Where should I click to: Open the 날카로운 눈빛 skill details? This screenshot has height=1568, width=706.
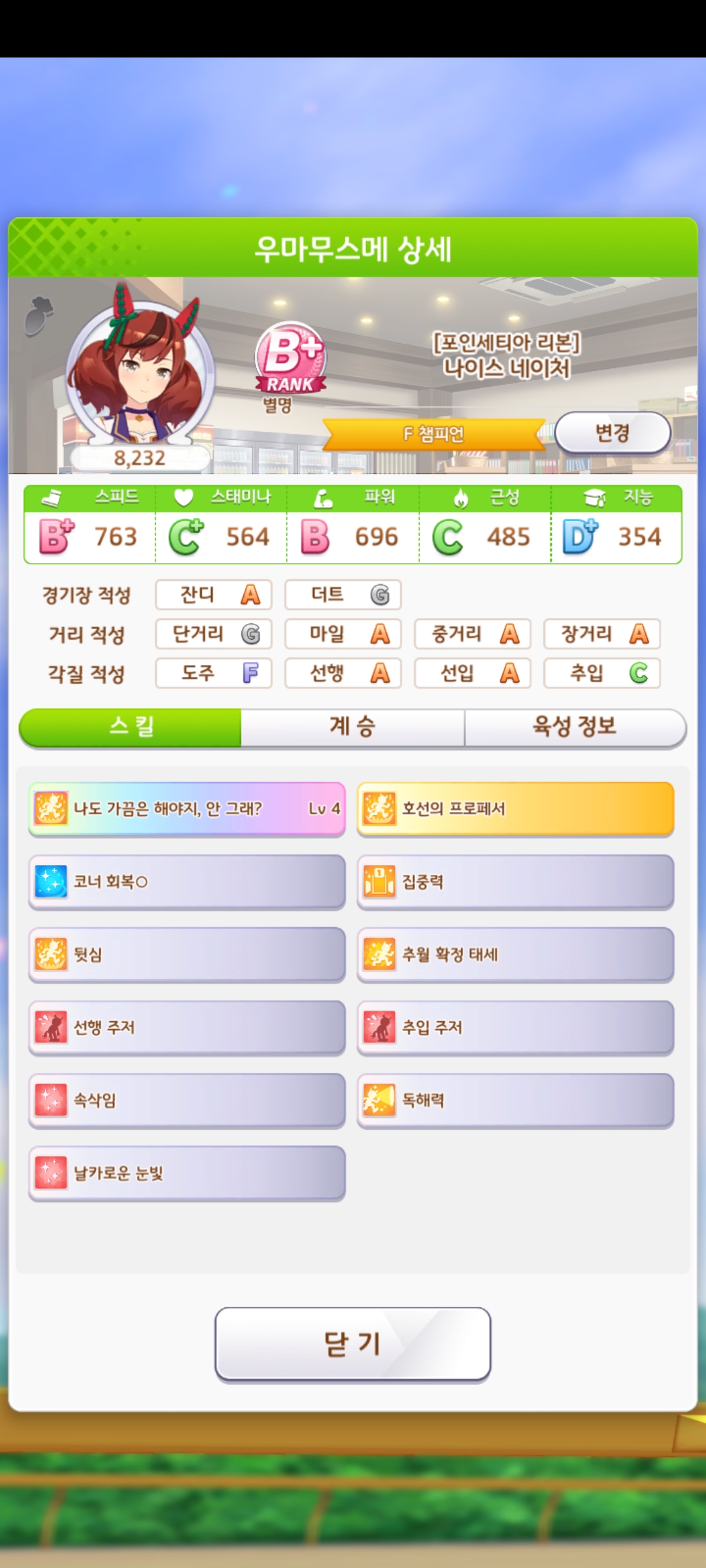tap(186, 1173)
